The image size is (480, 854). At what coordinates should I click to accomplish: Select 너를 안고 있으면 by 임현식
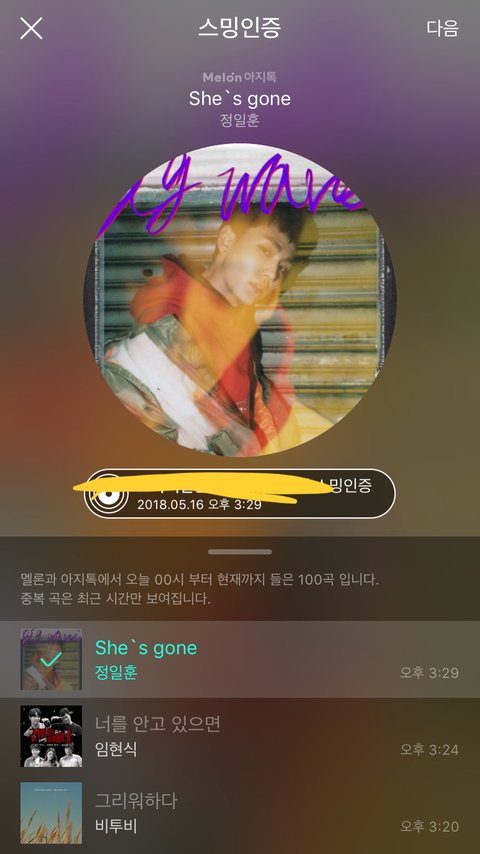point(240,736)
